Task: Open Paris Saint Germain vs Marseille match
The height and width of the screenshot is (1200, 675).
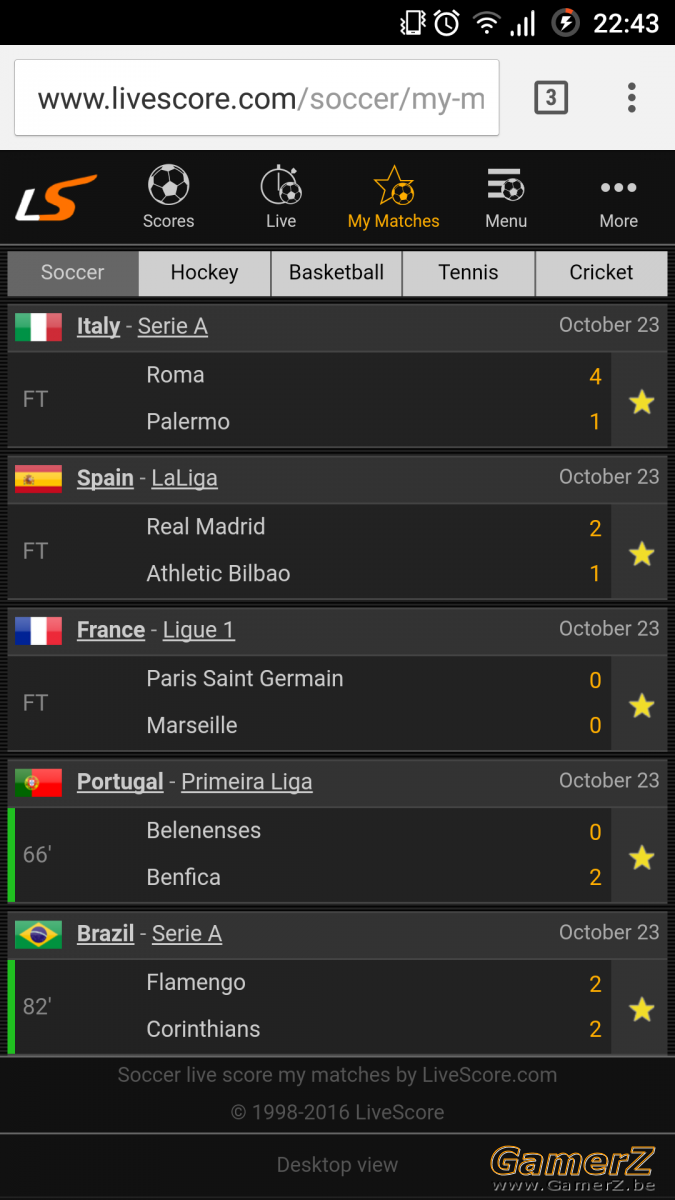Action: [x=310, y=703]
